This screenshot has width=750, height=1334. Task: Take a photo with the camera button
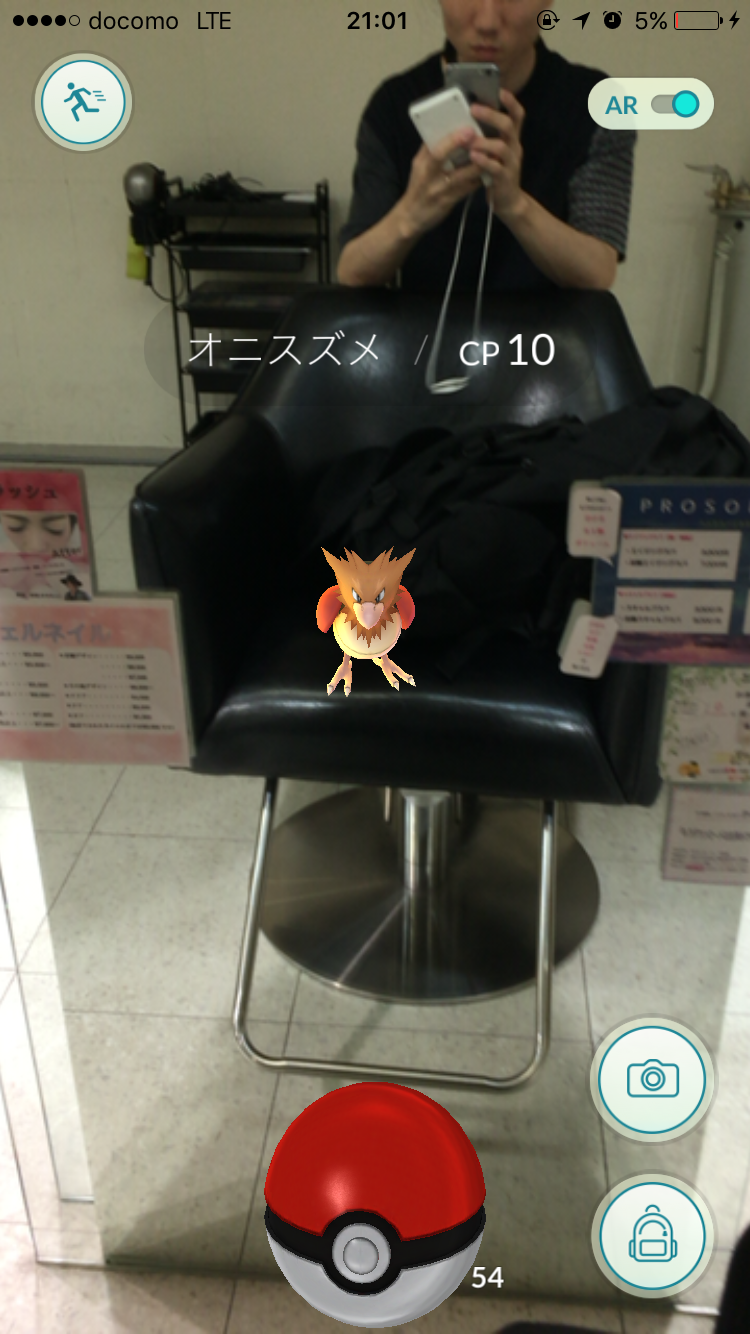coord(652,1080)
